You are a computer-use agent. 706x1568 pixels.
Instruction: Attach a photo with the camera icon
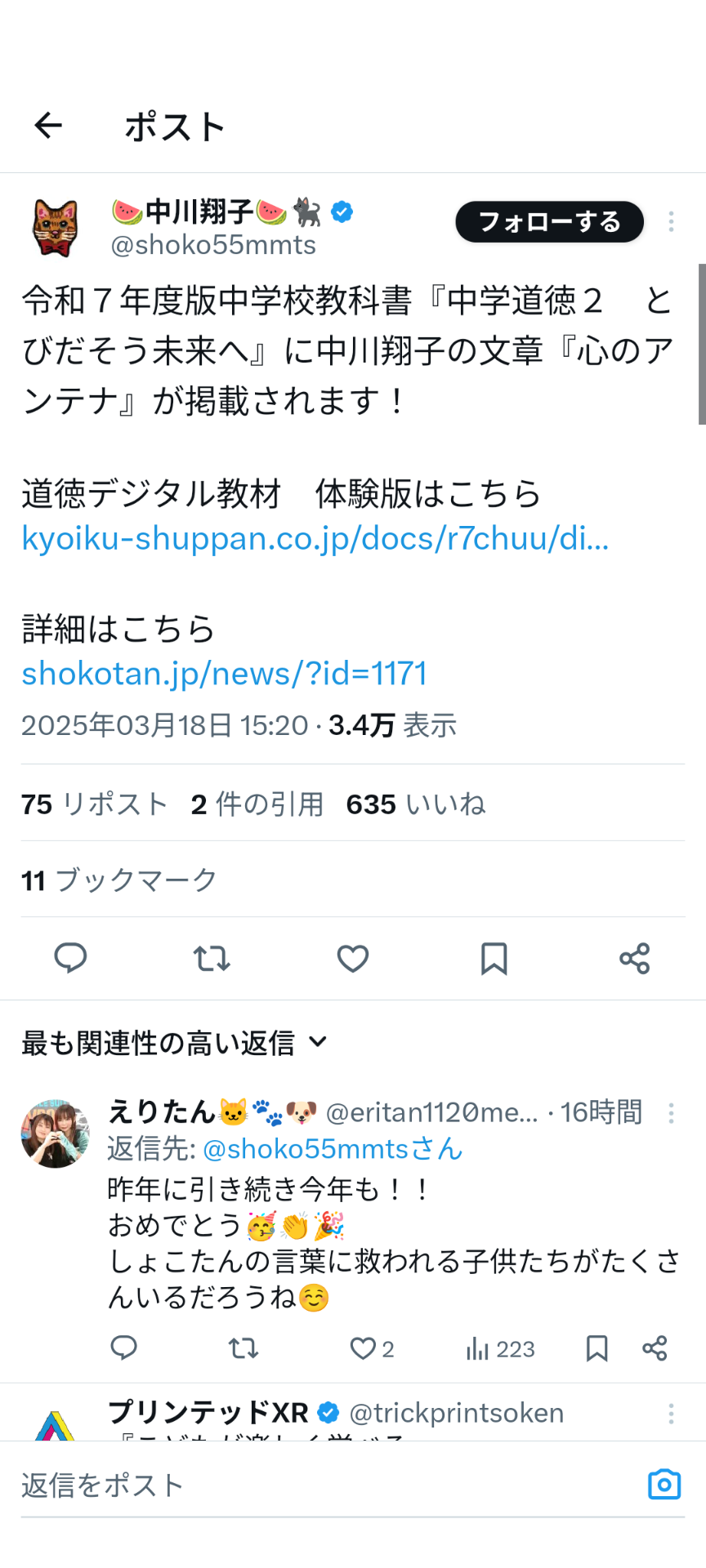coord(664,1485)
